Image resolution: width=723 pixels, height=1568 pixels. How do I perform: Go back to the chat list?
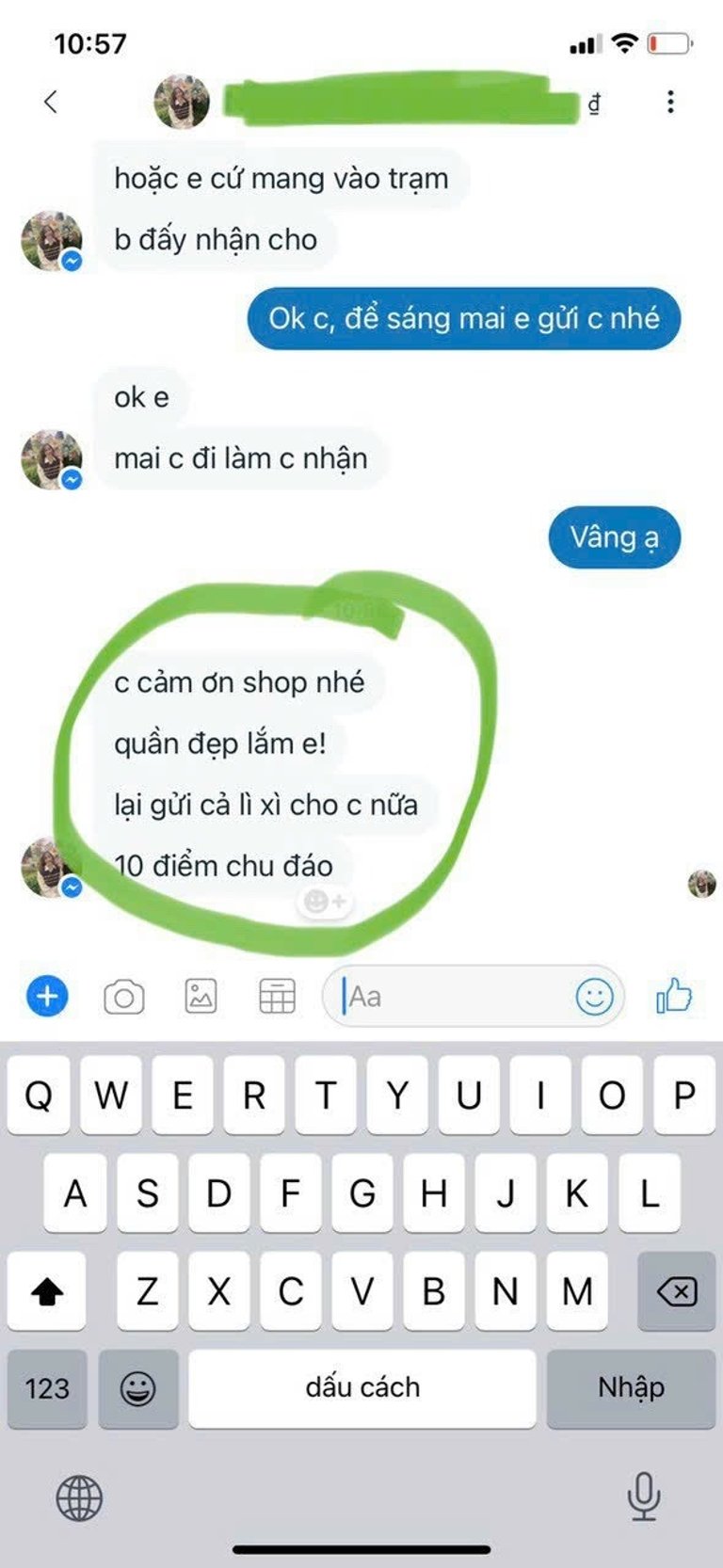(51, 102)
